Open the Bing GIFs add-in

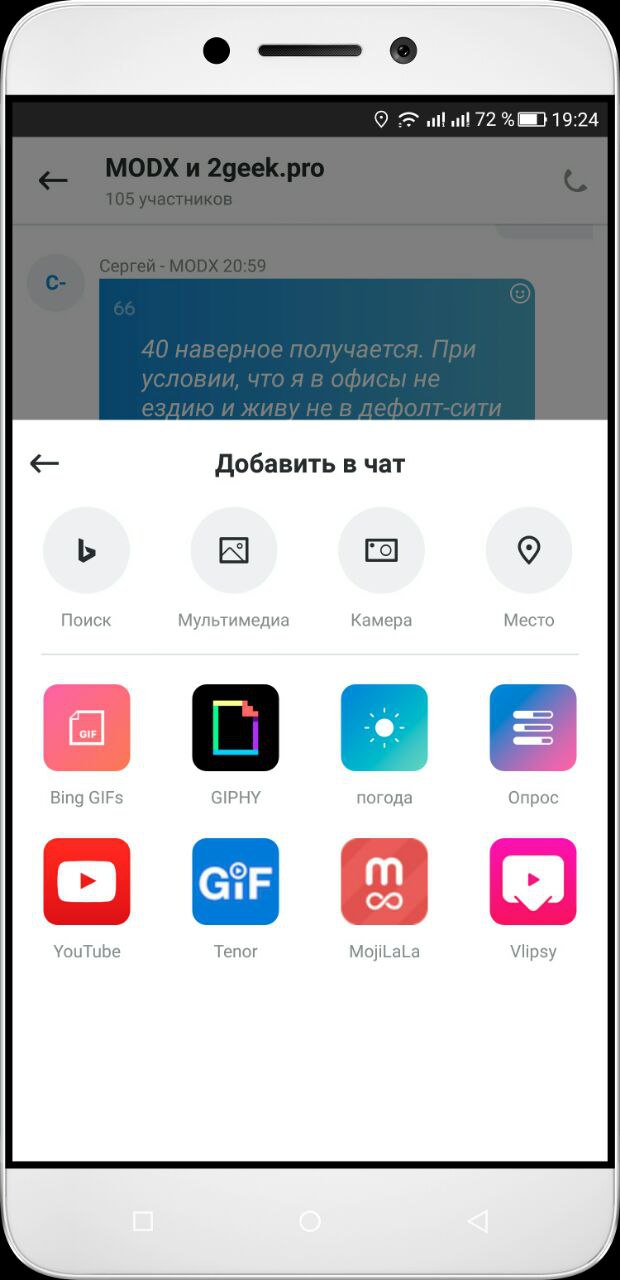[87, 727]
